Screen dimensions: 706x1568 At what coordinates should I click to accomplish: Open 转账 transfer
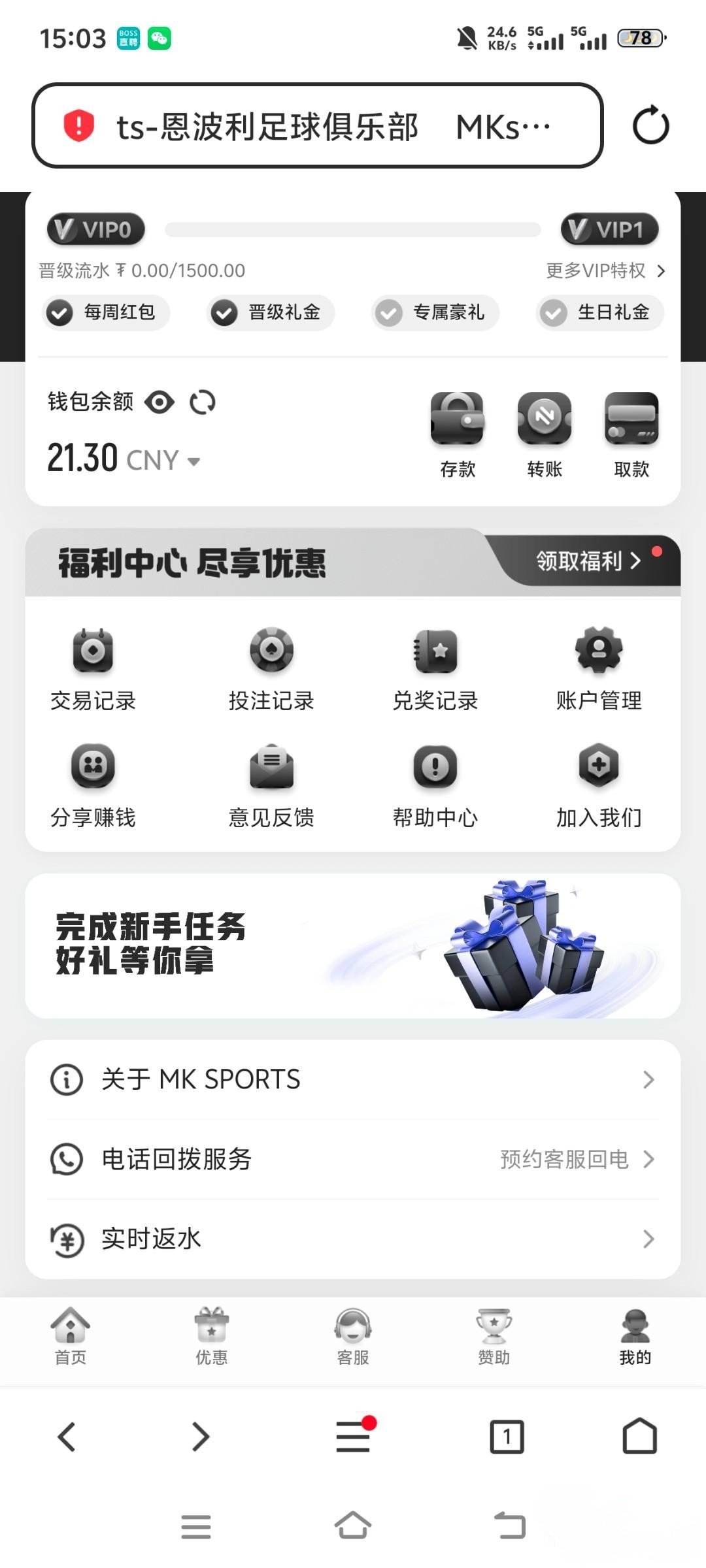pyautogui.click(x=545, y=434)
